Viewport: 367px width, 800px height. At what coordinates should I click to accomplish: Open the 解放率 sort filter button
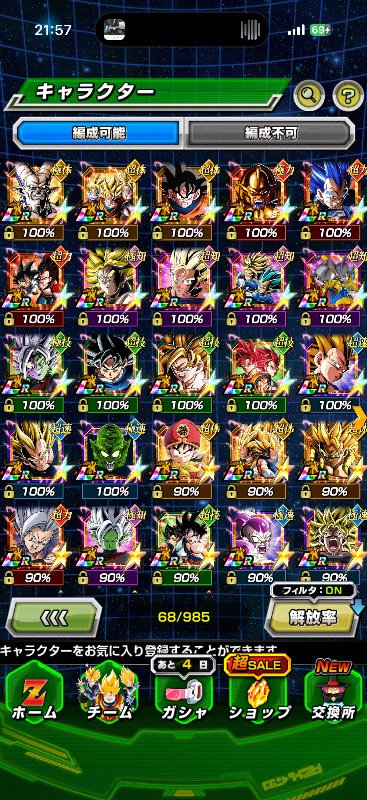pyautogui.click(x=312, y=617)
